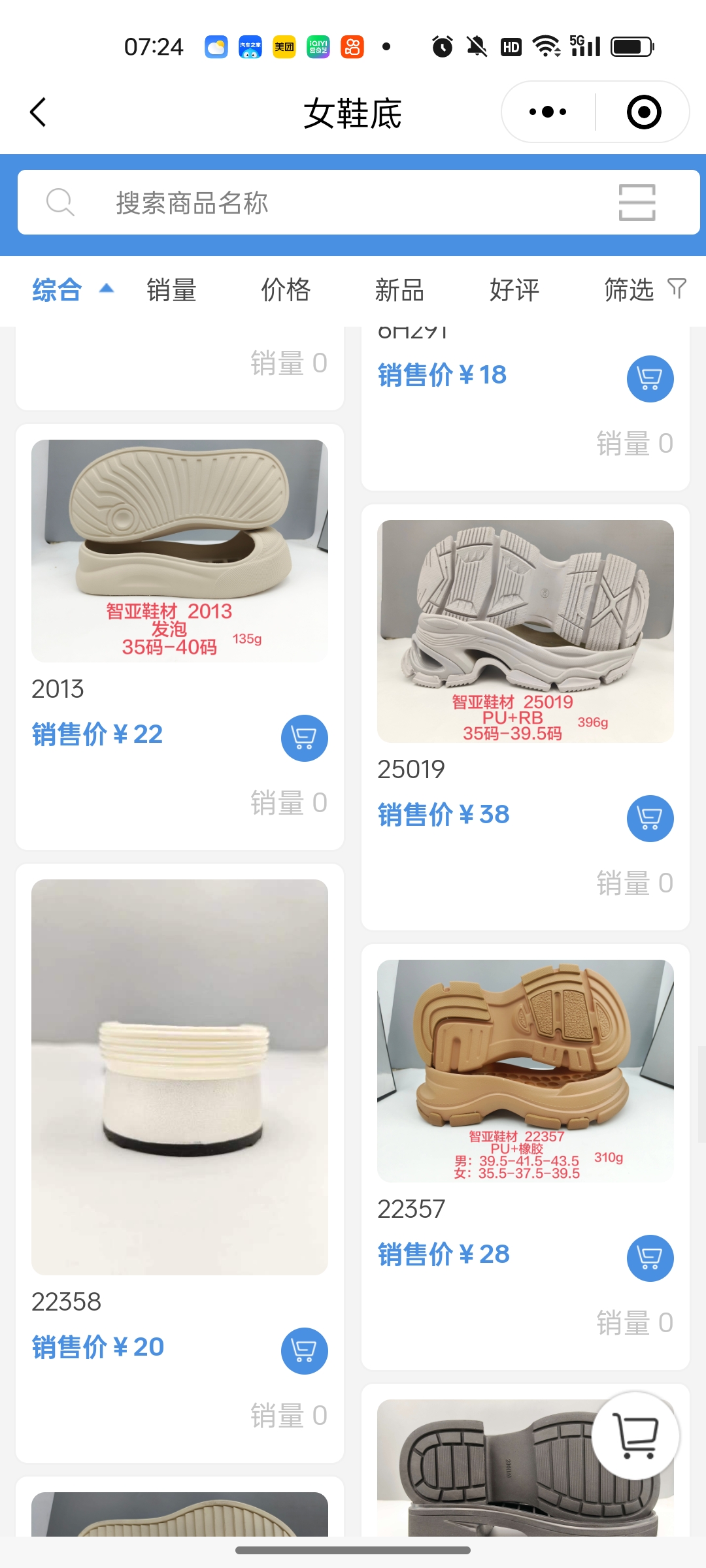Add product 22358 to cart

tap(304, 1351)
